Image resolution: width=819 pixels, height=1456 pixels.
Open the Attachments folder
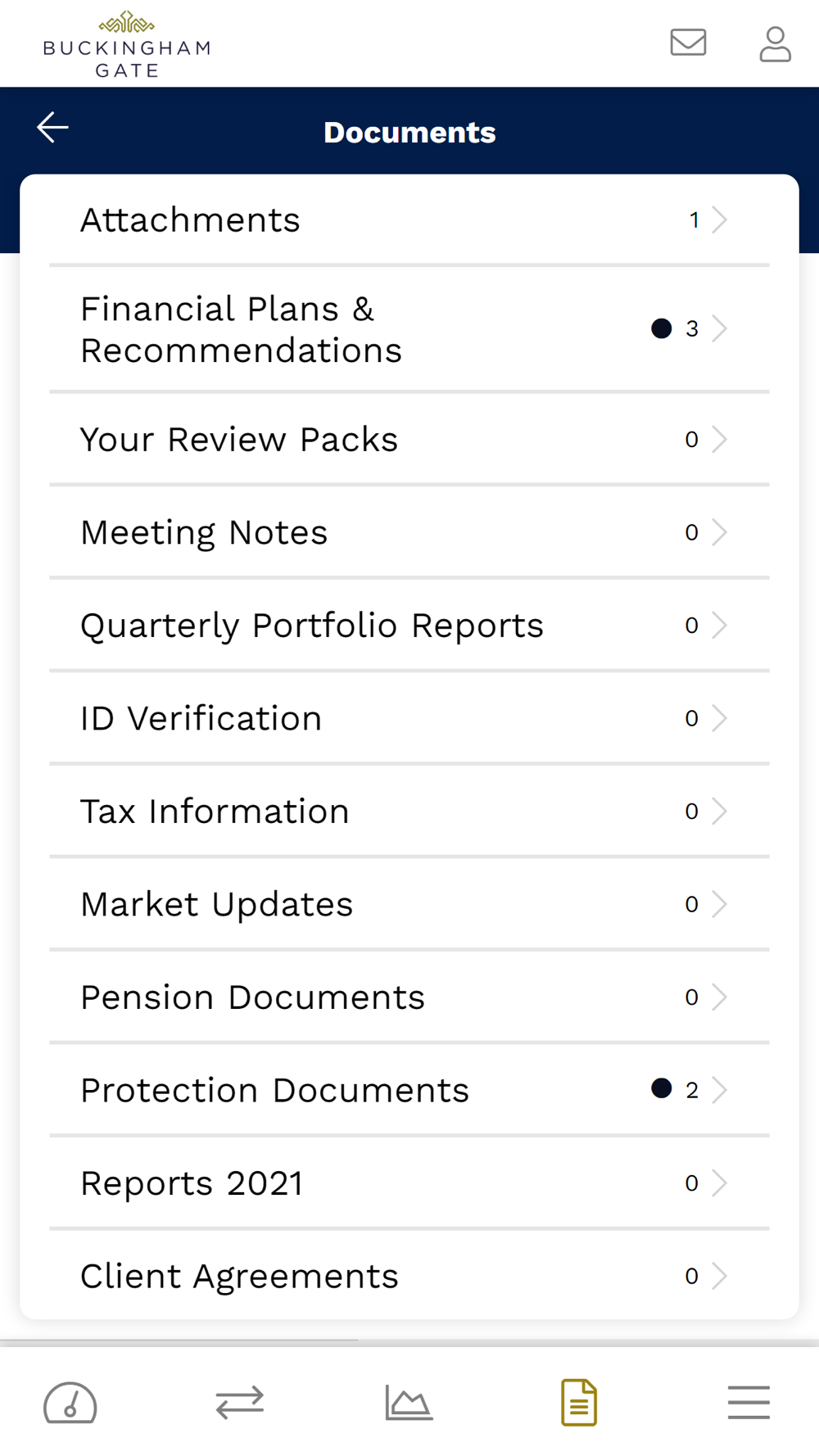pyautogui.click(x=409, y=219)
